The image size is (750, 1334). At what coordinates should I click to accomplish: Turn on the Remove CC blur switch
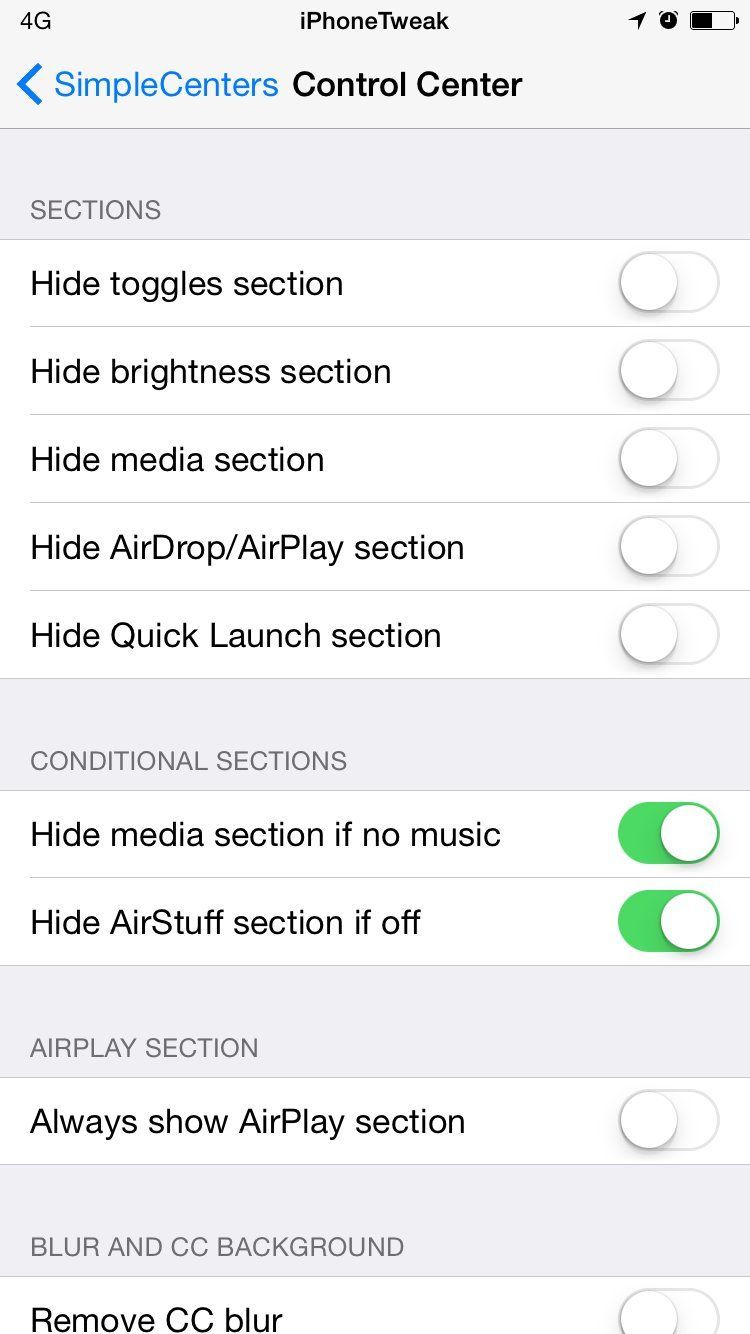(x=668, y=1318)
